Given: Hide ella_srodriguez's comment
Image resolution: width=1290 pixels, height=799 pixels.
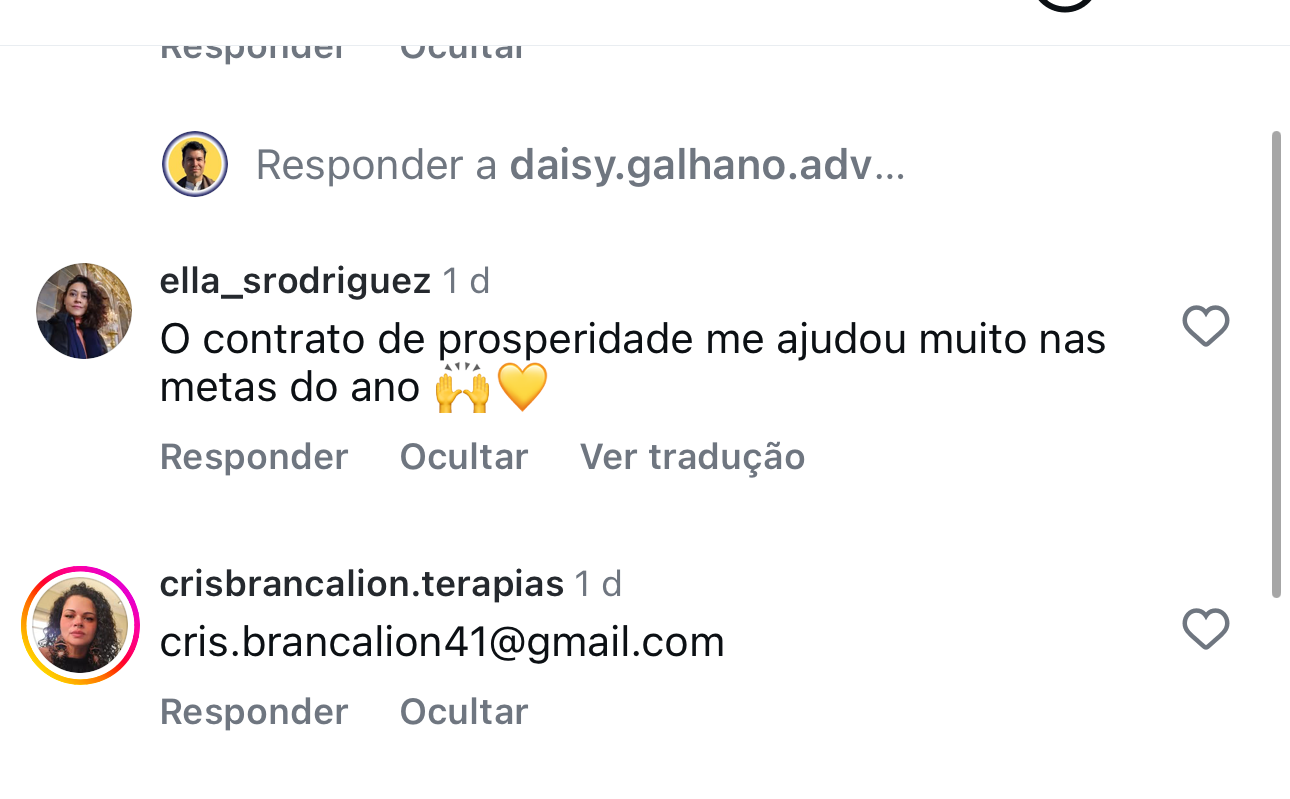Looking at the screenshot, I should click(x=463, y=457).
